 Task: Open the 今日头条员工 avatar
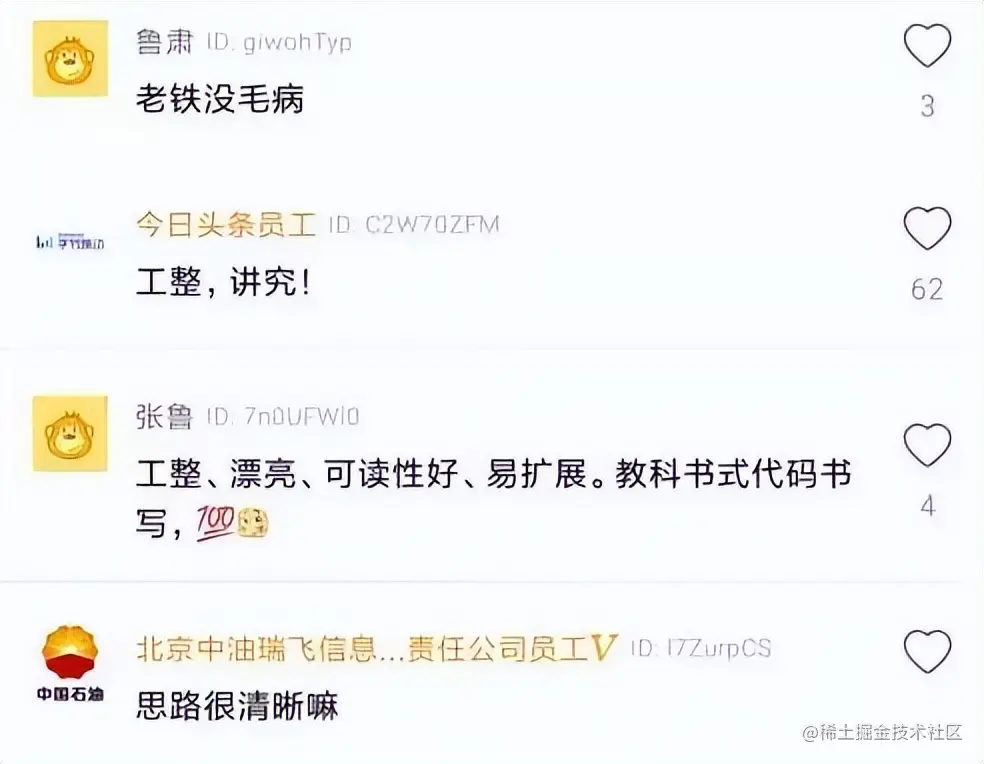point(70,242)
